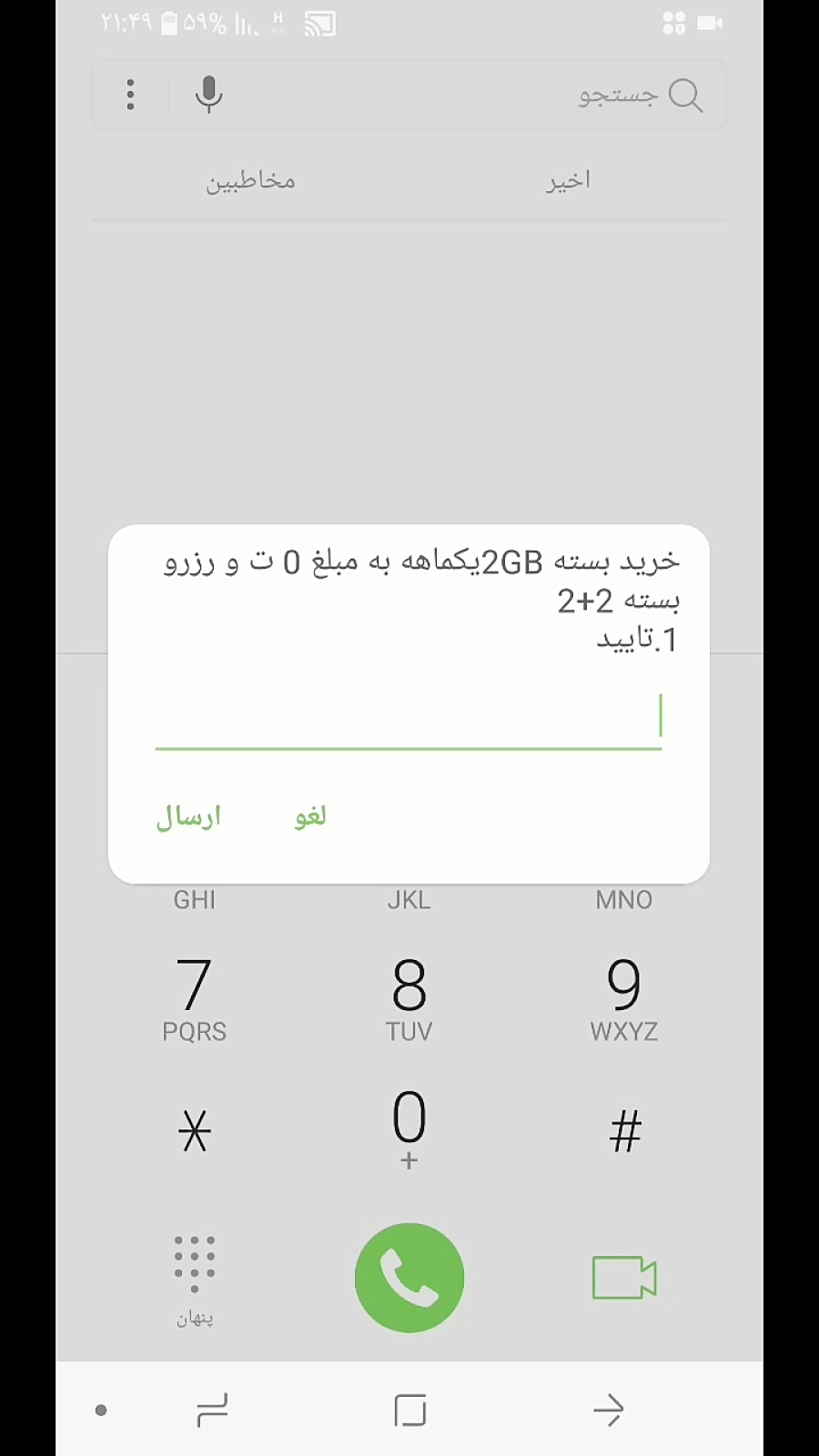Image resolution: width=819 pixels, height=1456 pixels.
Task: Tap the ارسال (send) button in the dialog
Action: (188, 816)
